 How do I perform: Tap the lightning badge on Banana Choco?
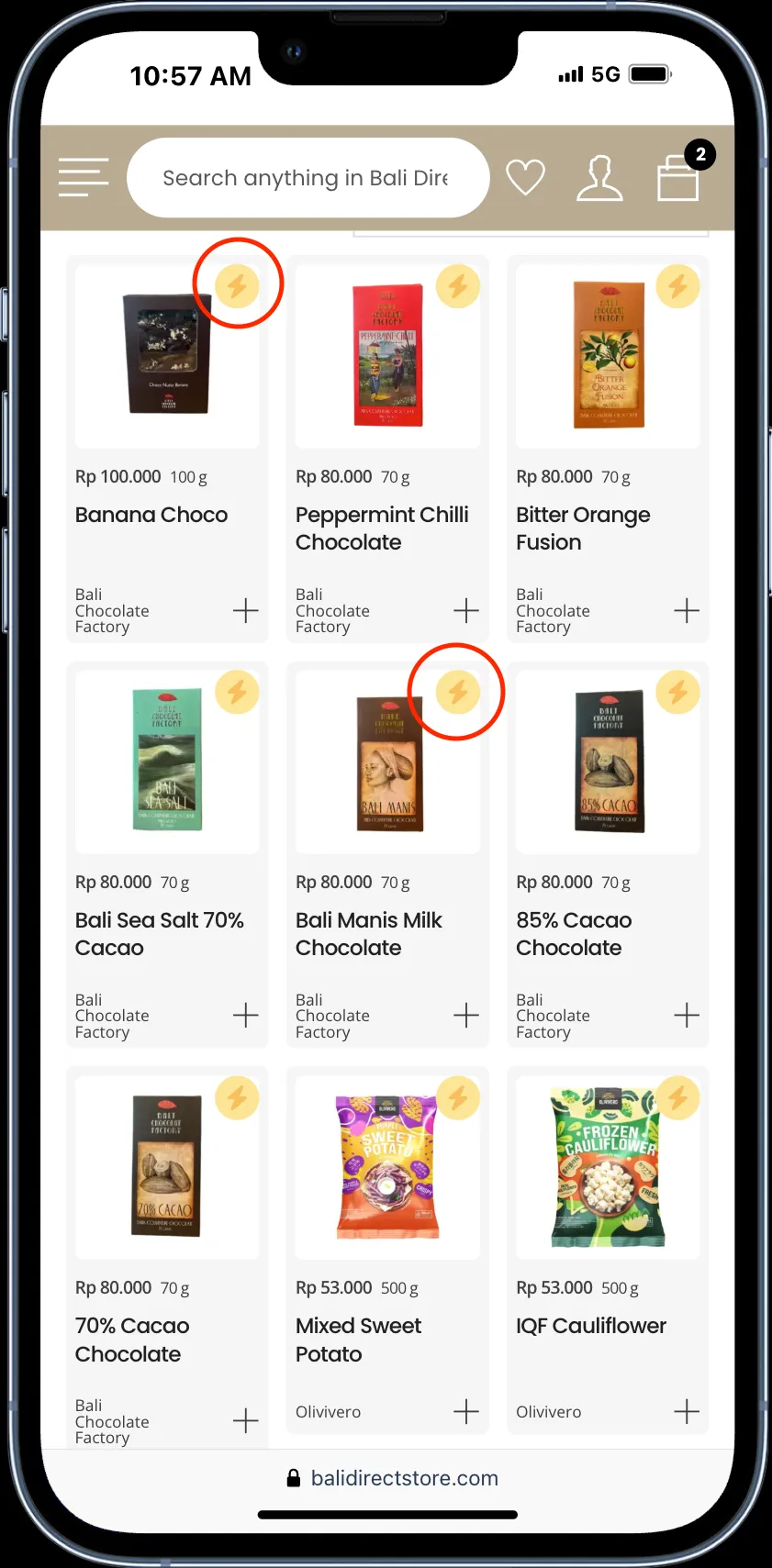click(x=237, y=286)
